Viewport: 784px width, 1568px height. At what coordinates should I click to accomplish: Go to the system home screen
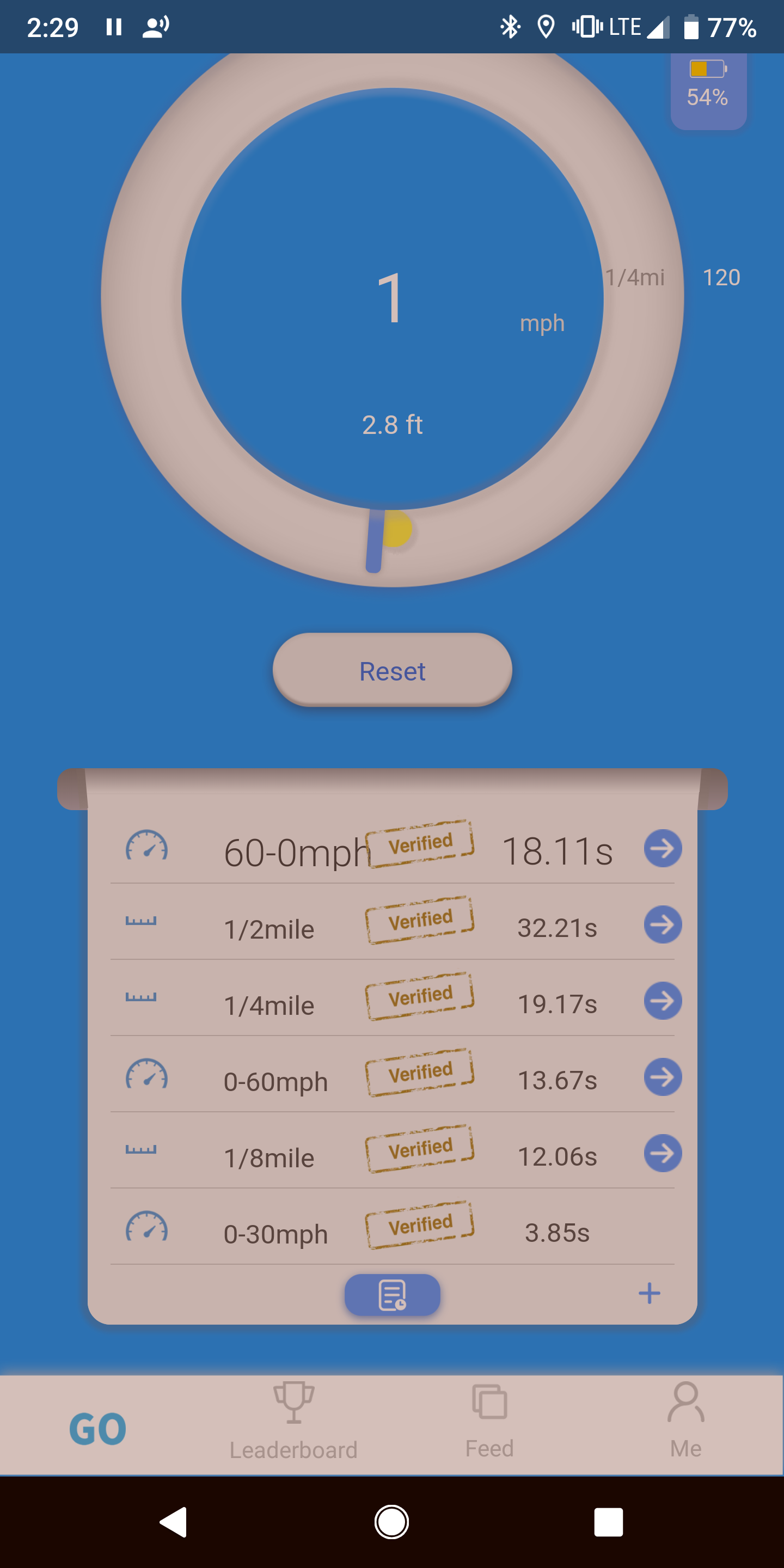pos(391,1522)
